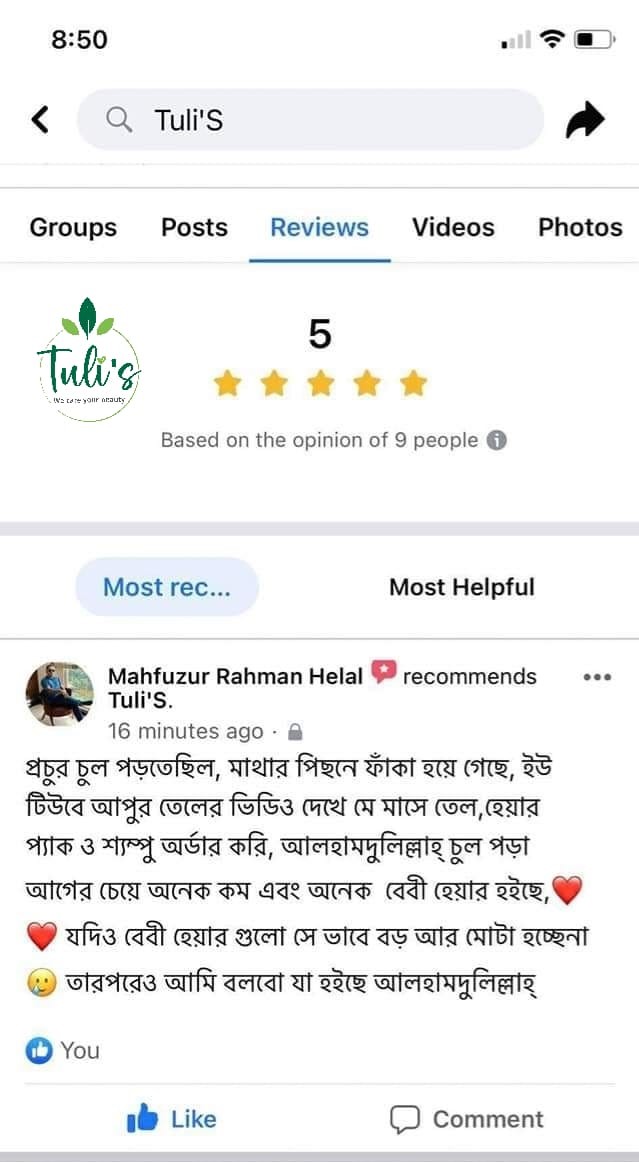Open the review's three-dot options menu

tap(596, 677)
